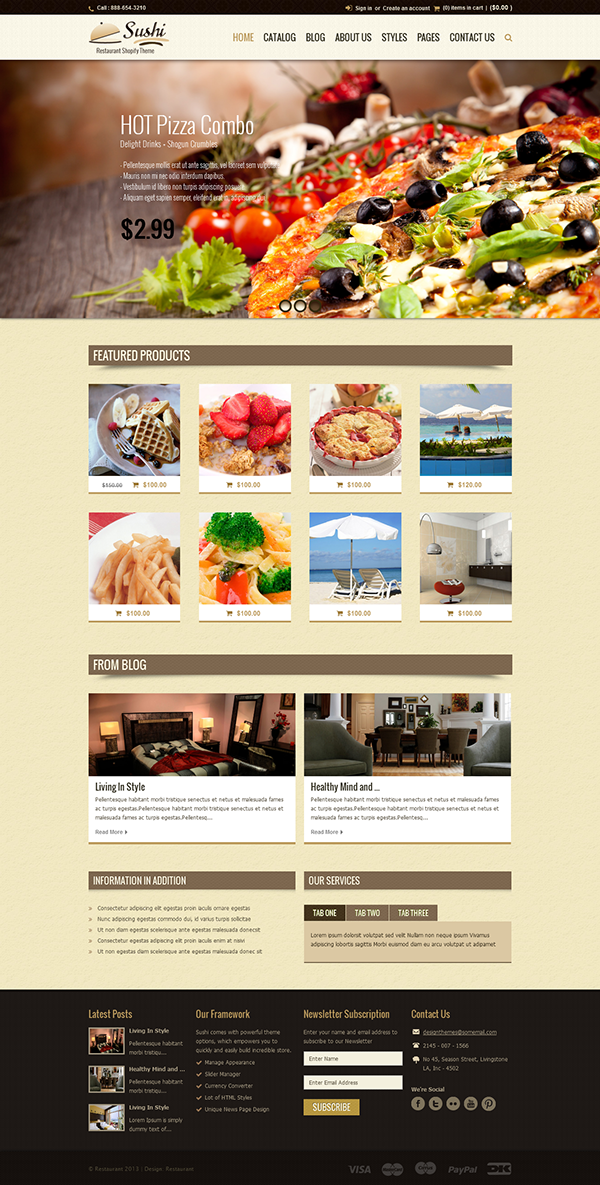
Task: Tap the Sign in link
Action: pos(363,8)
